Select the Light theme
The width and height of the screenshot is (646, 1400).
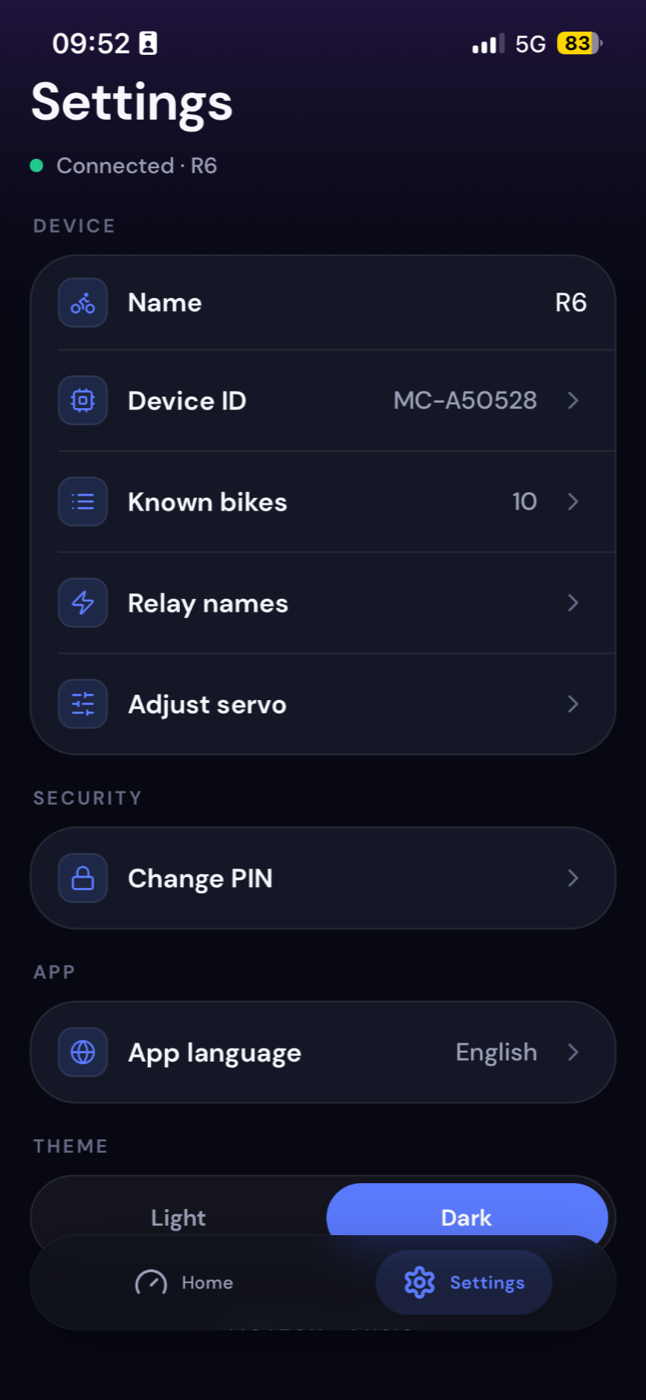click(179, 1217)
